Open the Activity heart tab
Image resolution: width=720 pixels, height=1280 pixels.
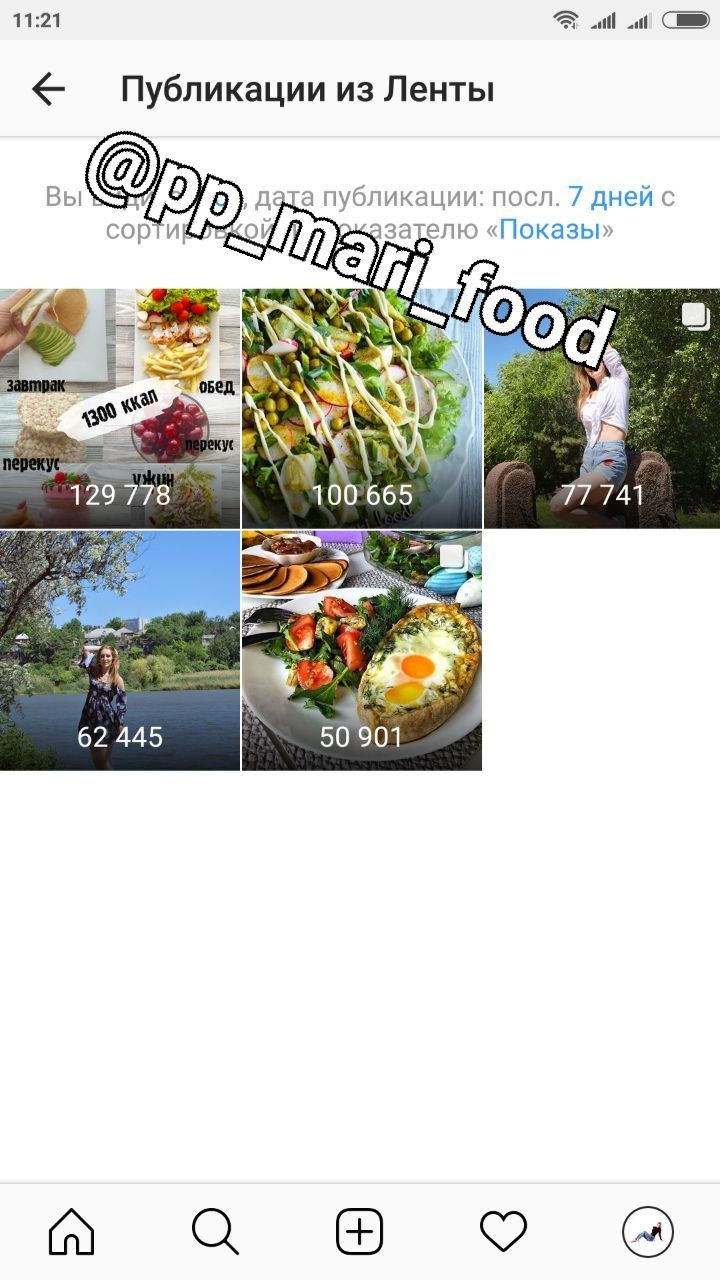point(503,1231)
